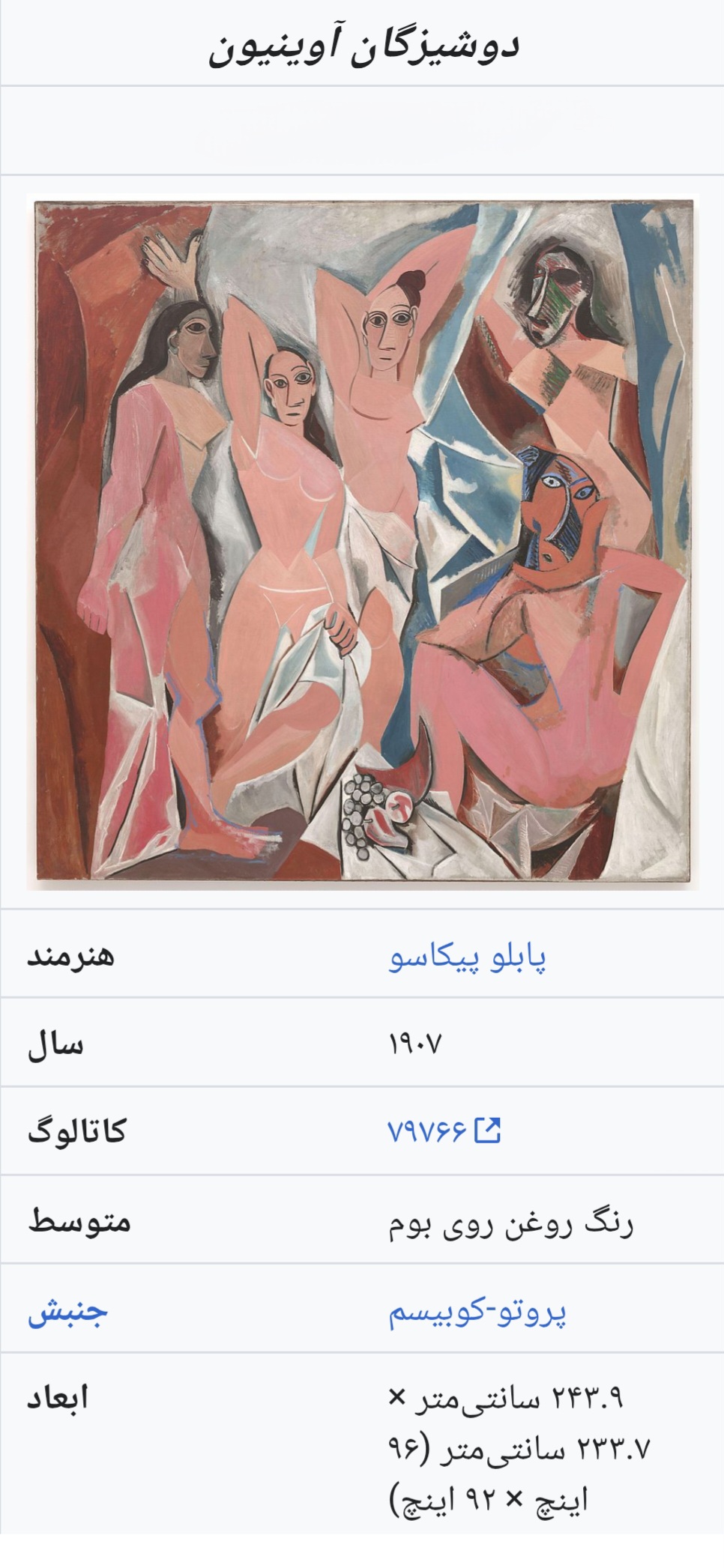This screenshot has width=724, height=1568.
Task: Open the Pablo Picasso (پابلو پیکاسو) artist link
Action: point(467,958)
